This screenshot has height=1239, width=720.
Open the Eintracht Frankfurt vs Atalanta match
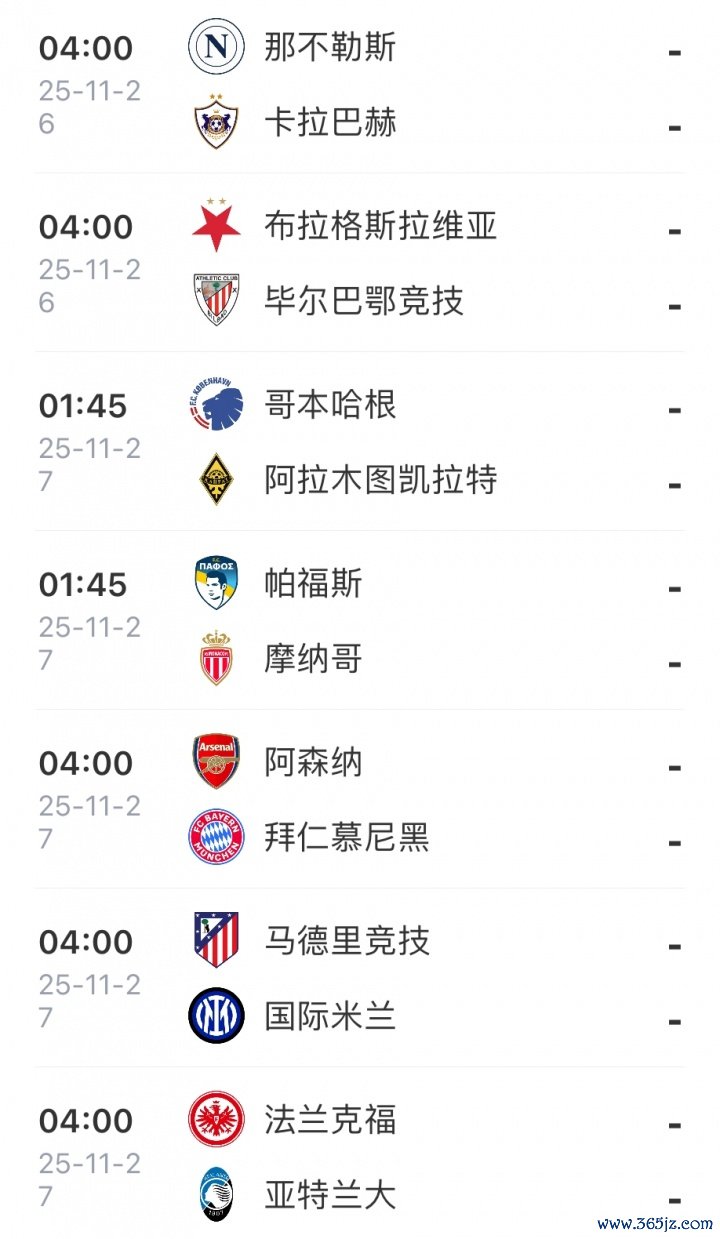pos(360,1157)
